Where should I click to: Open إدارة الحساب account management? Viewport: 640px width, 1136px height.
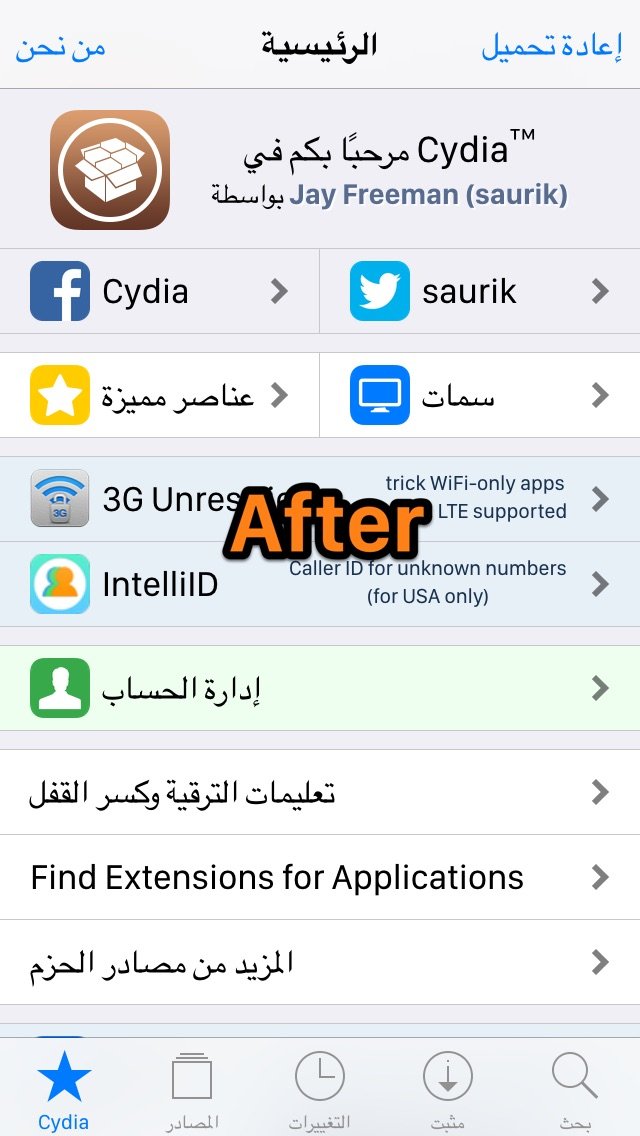click(320, 688)
